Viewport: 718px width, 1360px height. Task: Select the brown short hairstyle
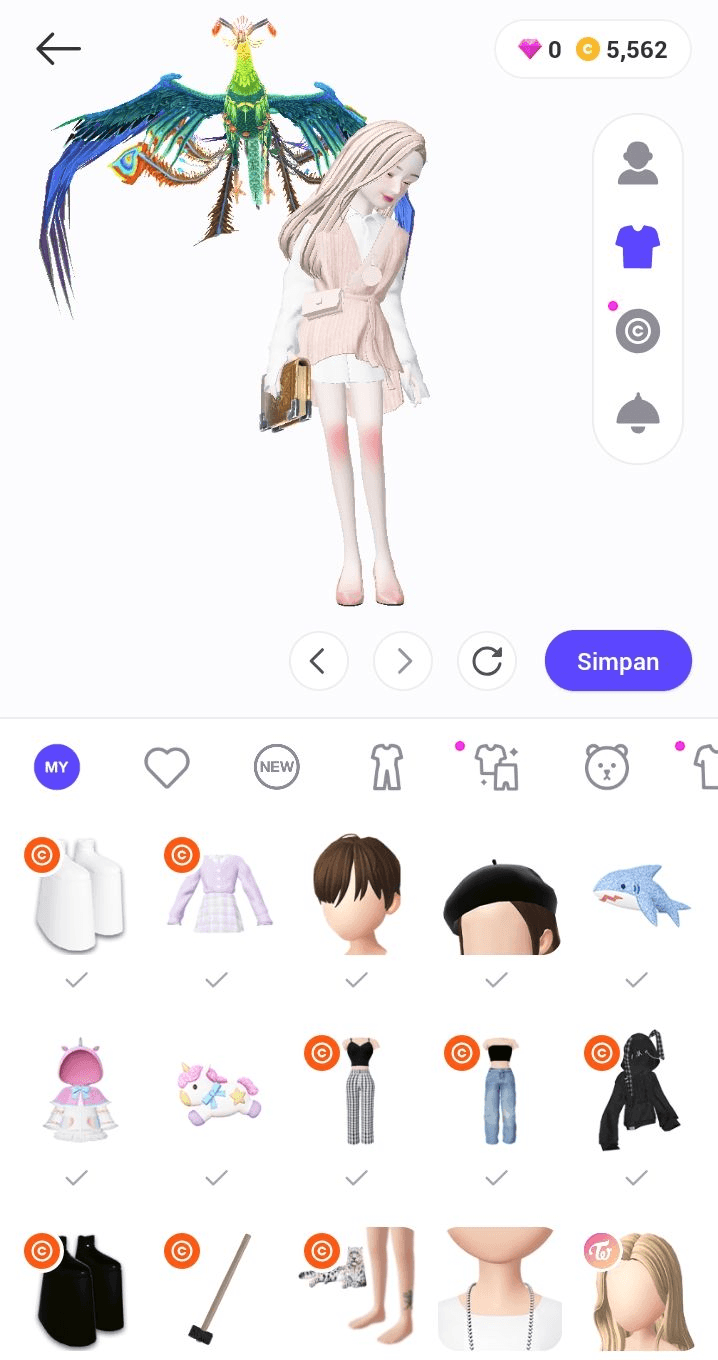coord(357,895)
